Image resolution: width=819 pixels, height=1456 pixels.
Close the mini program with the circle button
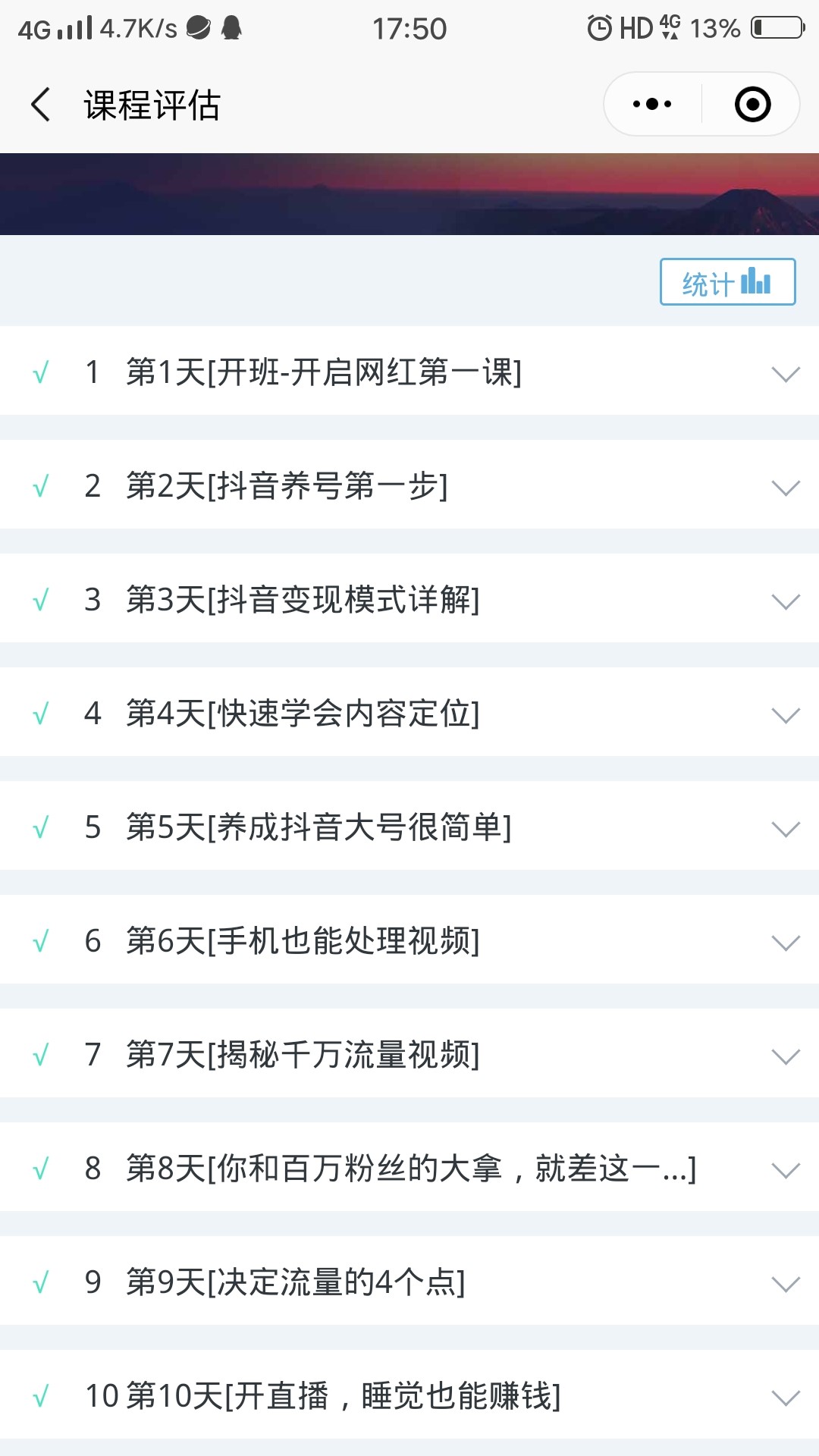[752, 105]
